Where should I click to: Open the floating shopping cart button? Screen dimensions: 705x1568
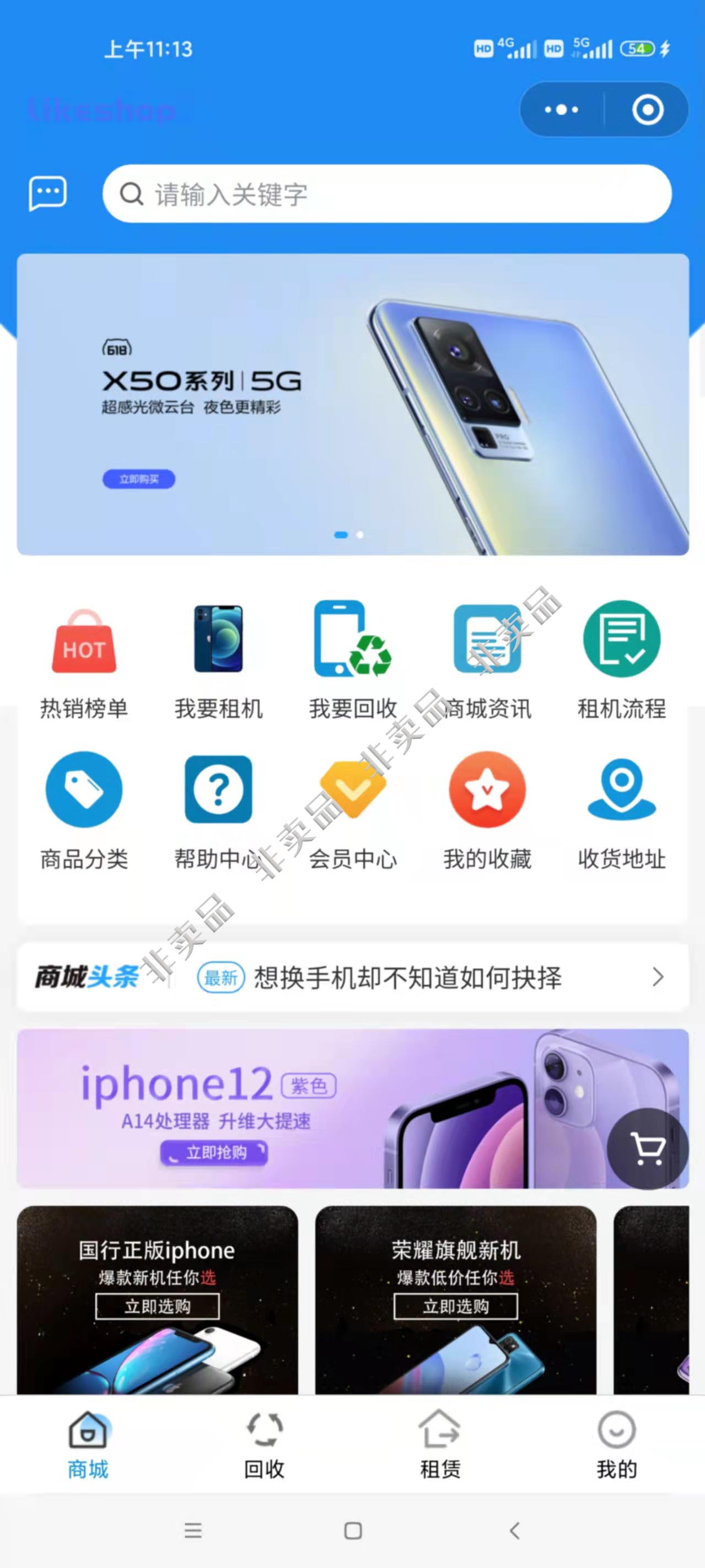647,1148
